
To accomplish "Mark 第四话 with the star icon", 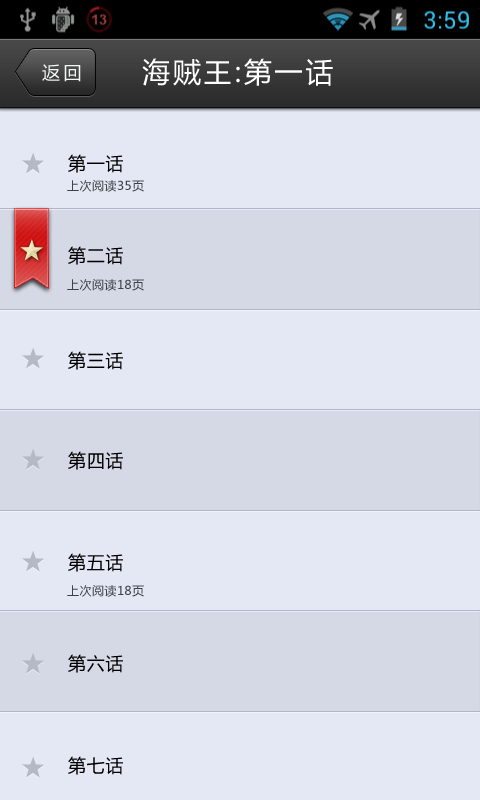I will point(33,460).
